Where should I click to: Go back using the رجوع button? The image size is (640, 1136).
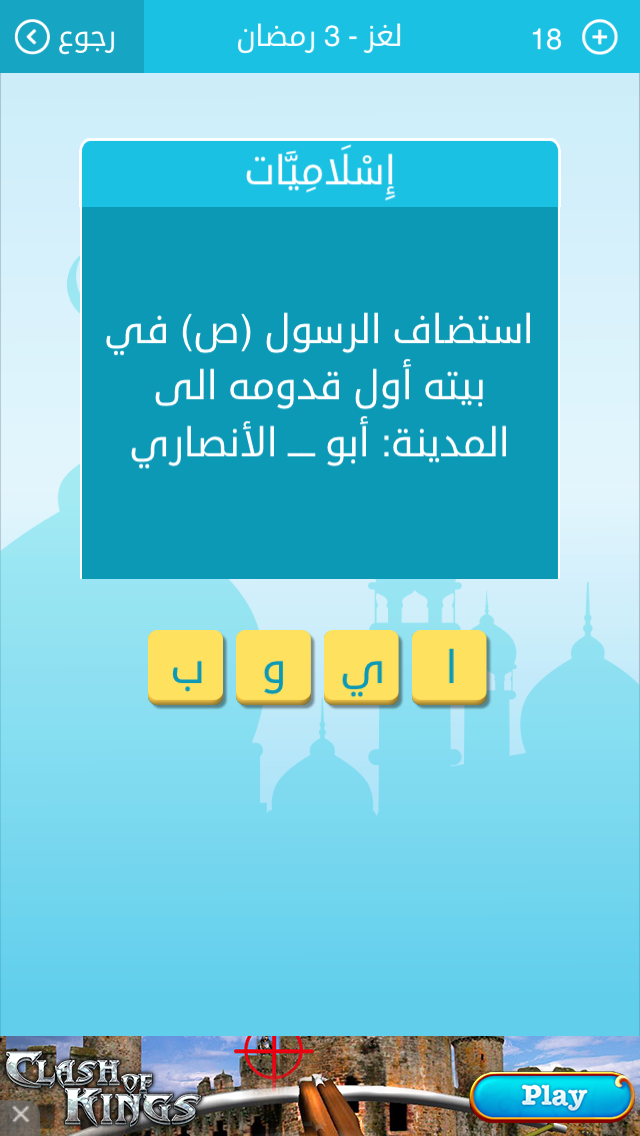pos(68,38)
